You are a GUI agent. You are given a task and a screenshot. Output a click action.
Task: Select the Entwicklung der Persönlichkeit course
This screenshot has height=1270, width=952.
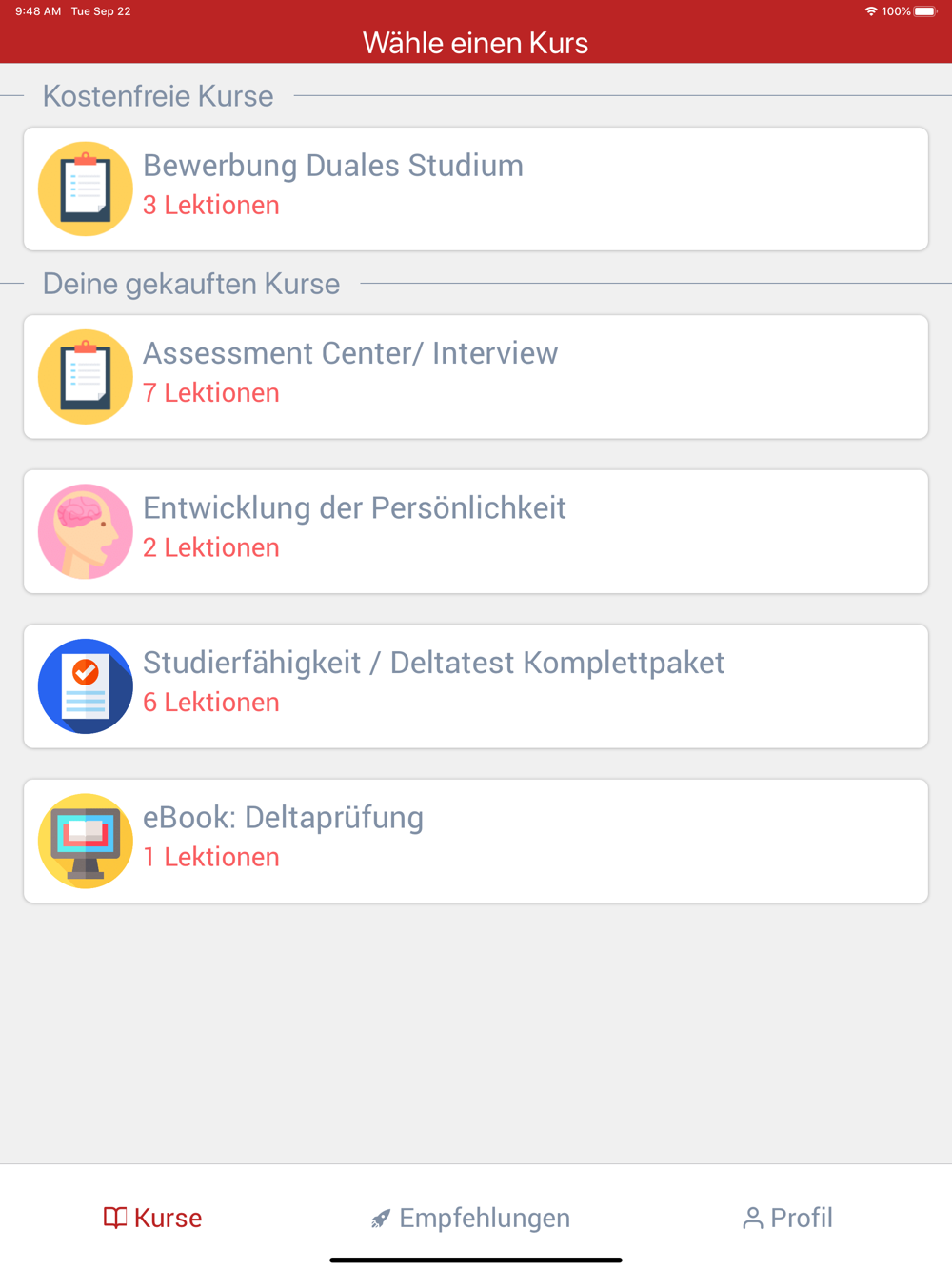(x=476, y=531)
